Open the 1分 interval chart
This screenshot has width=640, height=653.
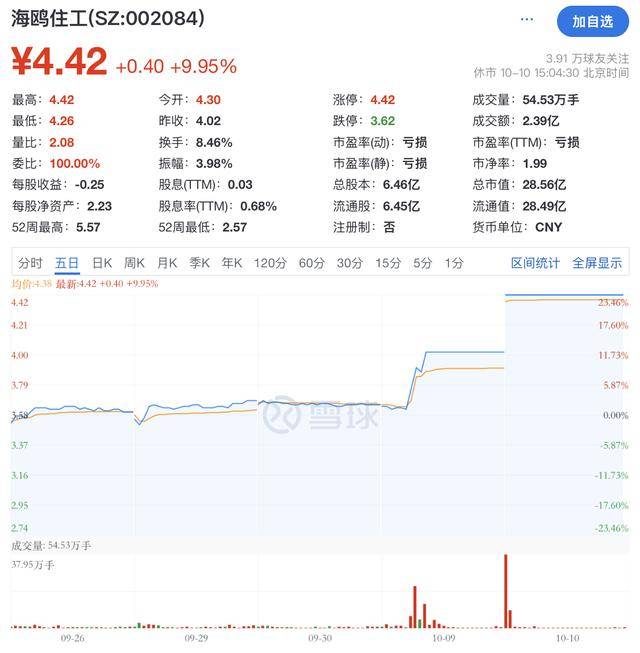pos(454,263)
